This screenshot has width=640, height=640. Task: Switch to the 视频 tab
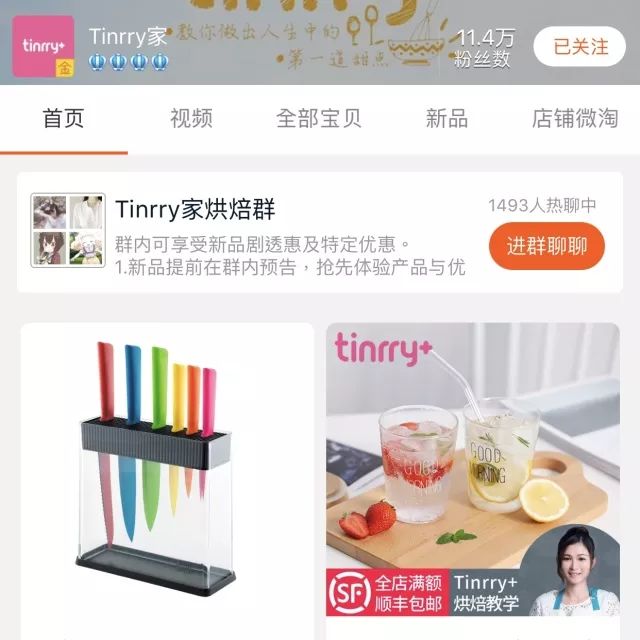(191, 118)
